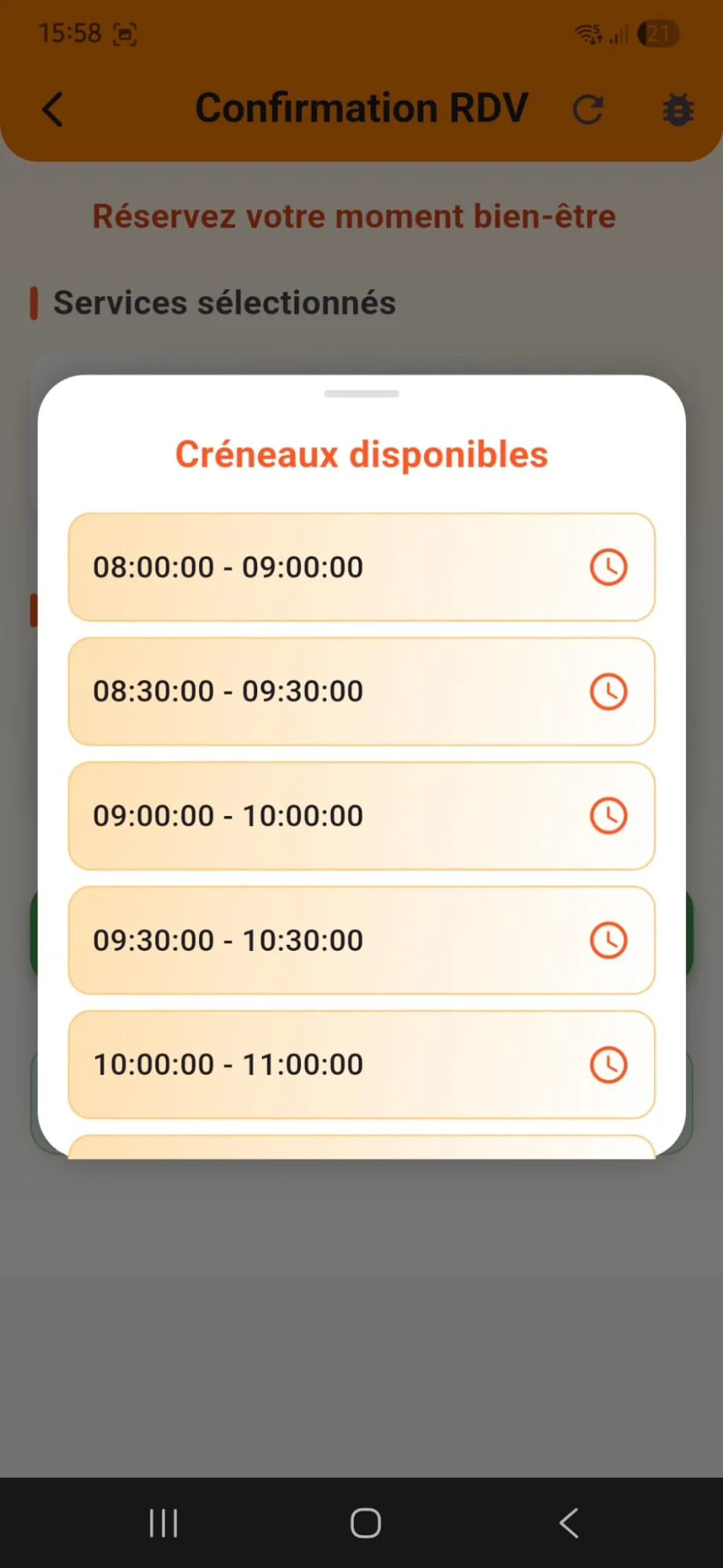Viewport: 723px width, 1568px height.
Task: Select the 08:00:00 - 09:00:00 time slot
Action: [314, 567]
